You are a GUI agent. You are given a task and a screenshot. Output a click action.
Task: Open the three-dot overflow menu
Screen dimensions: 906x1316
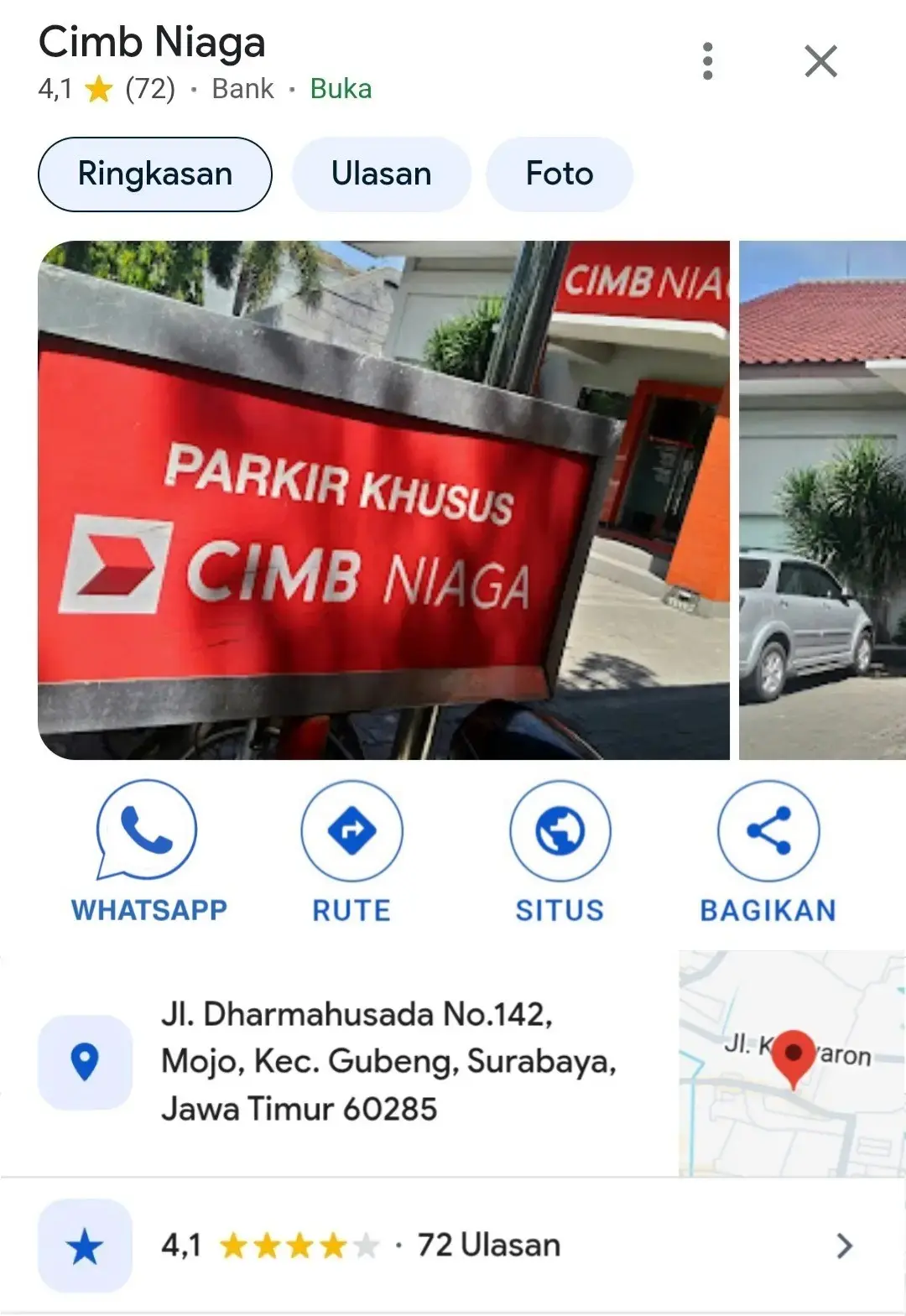[x=708, y=61]
